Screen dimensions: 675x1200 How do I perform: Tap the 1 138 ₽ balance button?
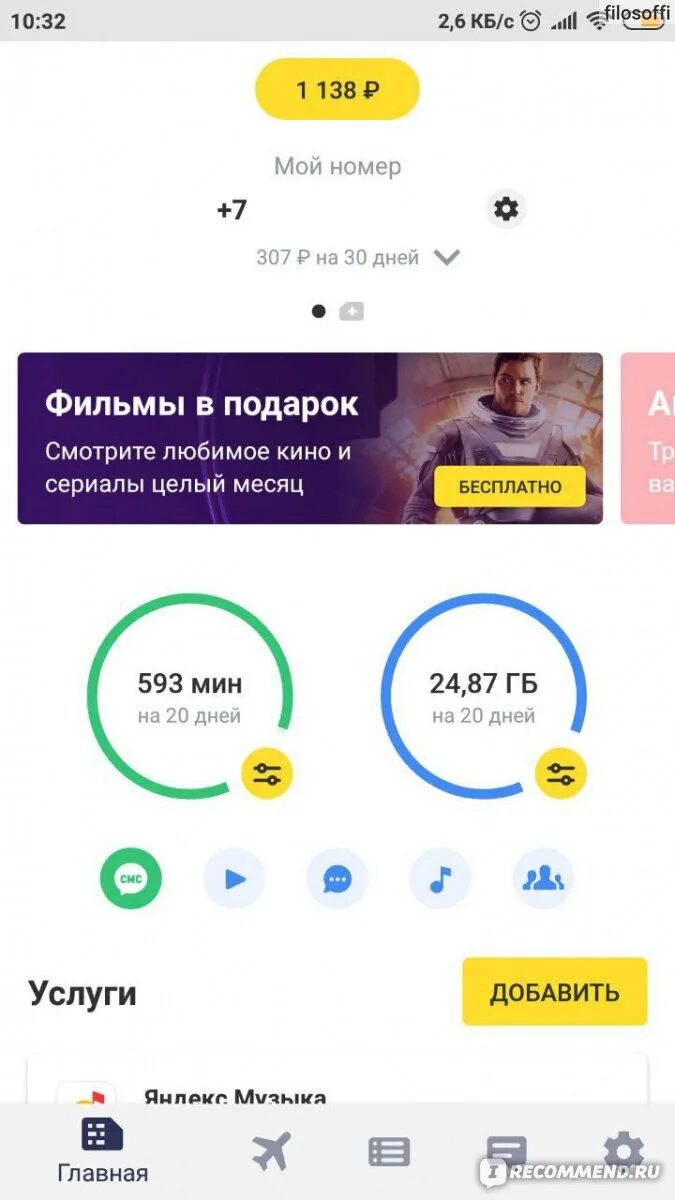coord(337,90)
